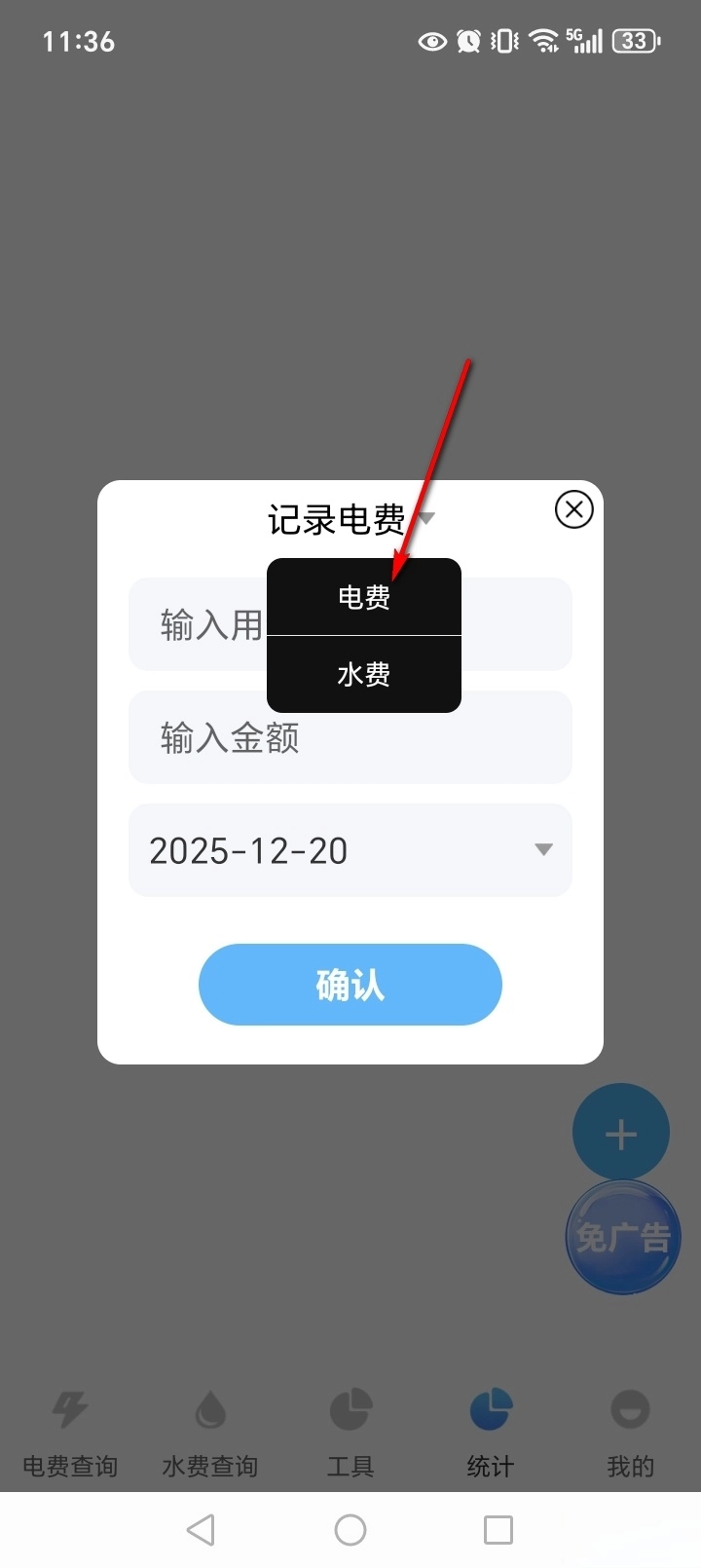Open the 工具 tab
The image size is (701, 1568).
(350, 1434)
